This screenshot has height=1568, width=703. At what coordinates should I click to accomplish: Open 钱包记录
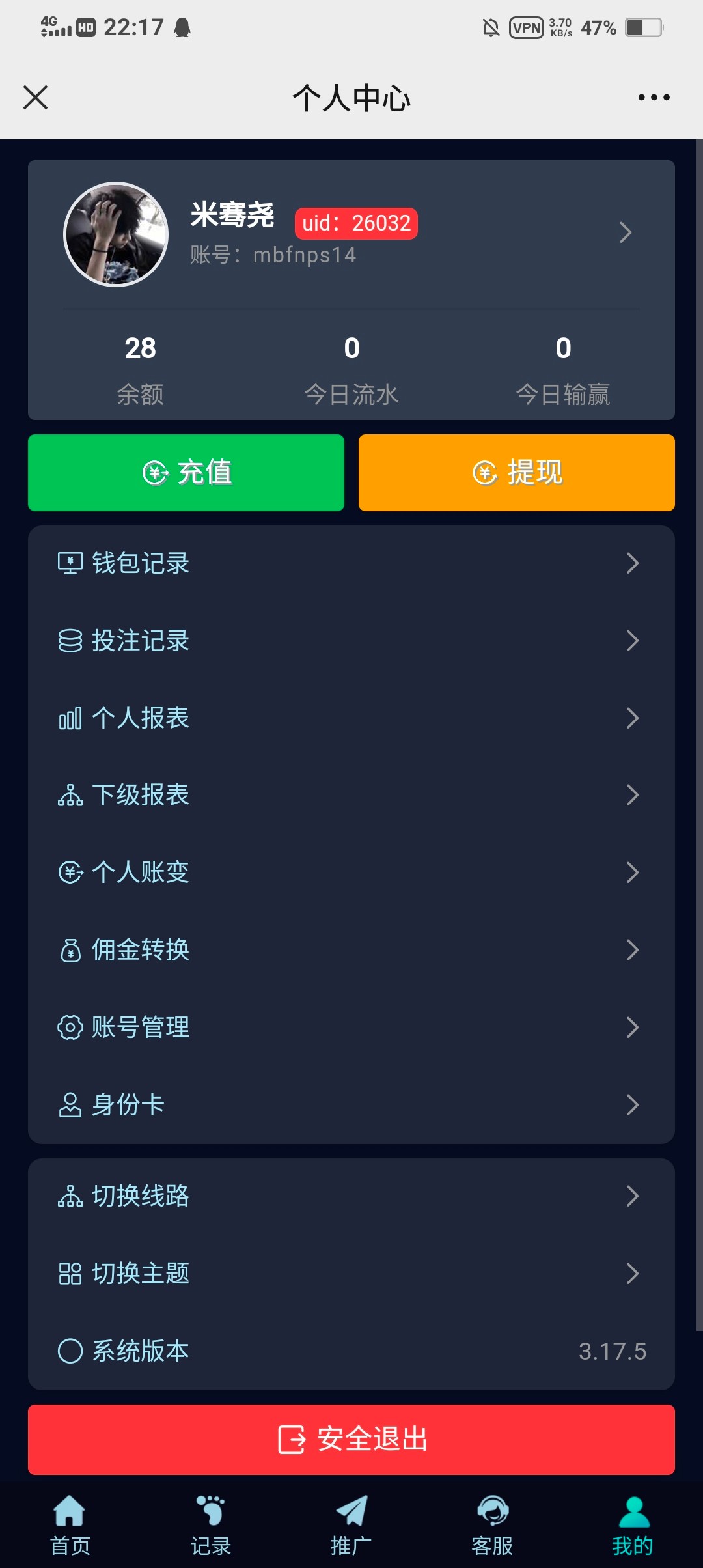(351, 563)
